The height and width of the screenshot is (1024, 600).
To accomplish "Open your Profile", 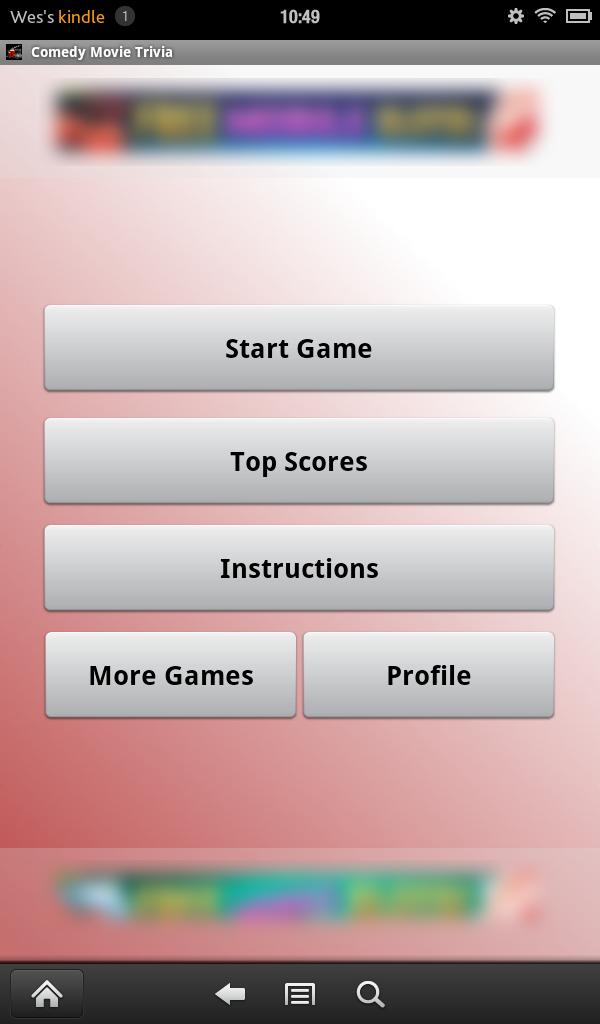I will click(428, 675).
